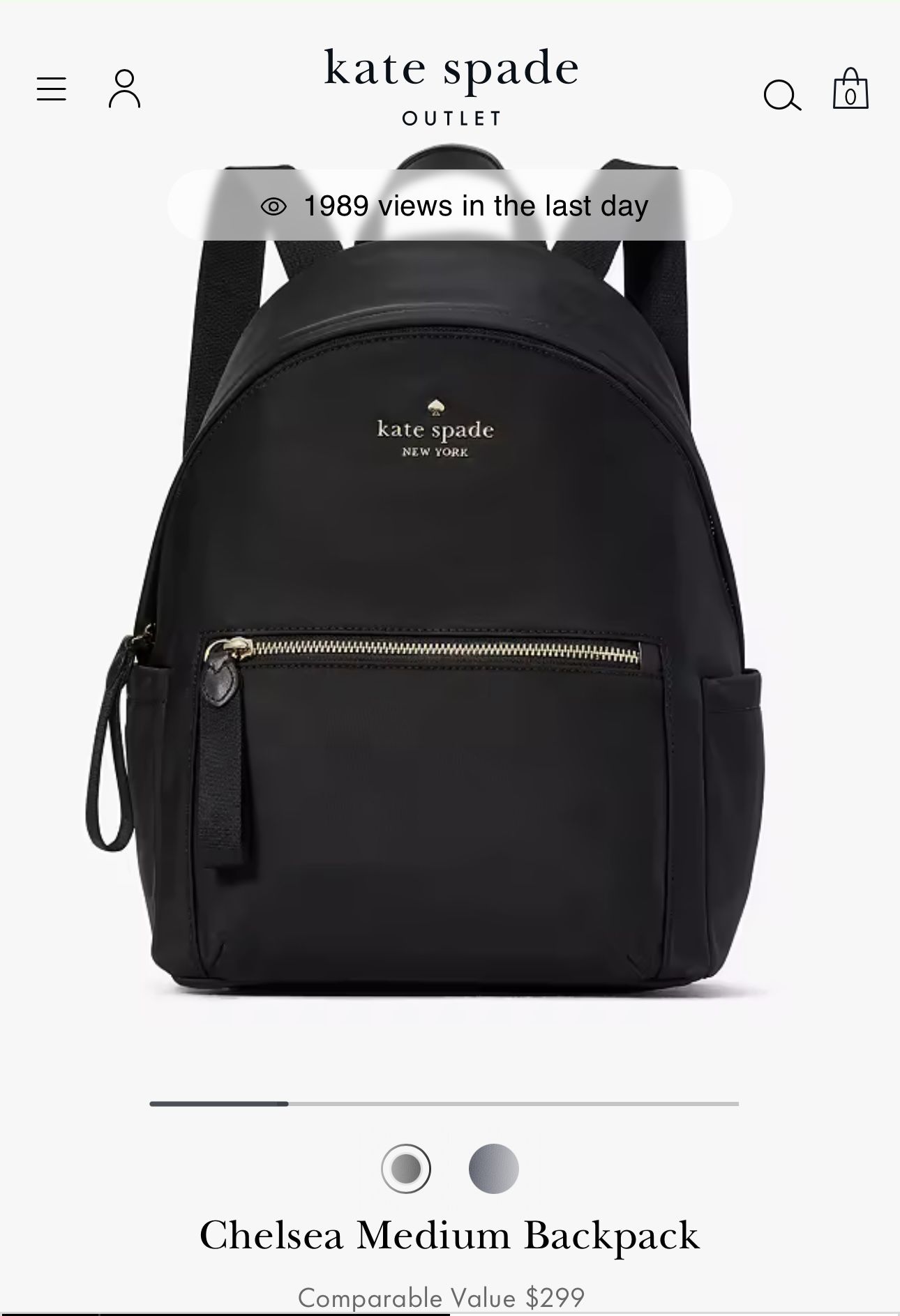Open the hamburger menu
This screenshot has height=1316, width=900.
[x=52, y=89]
